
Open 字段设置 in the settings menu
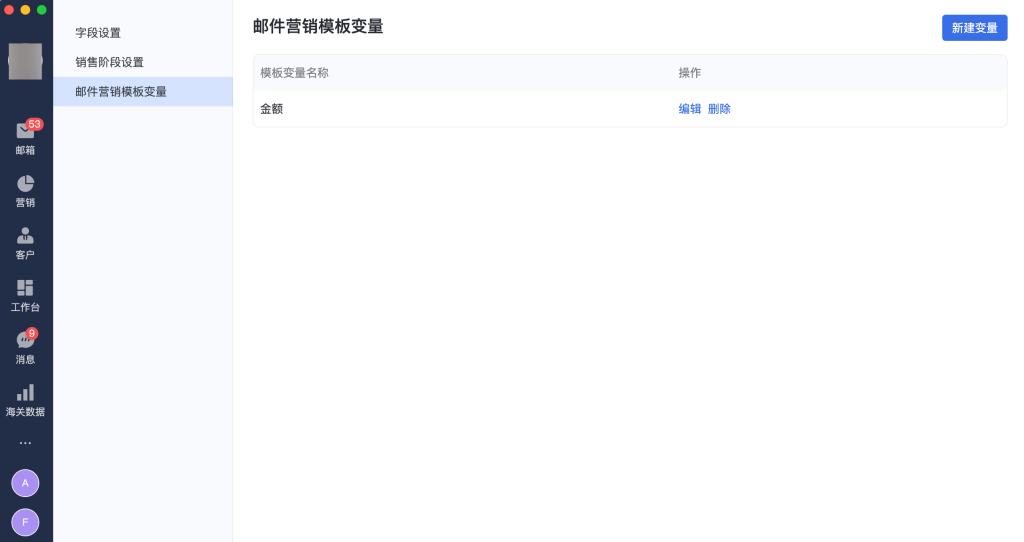(x=98, y=33)
